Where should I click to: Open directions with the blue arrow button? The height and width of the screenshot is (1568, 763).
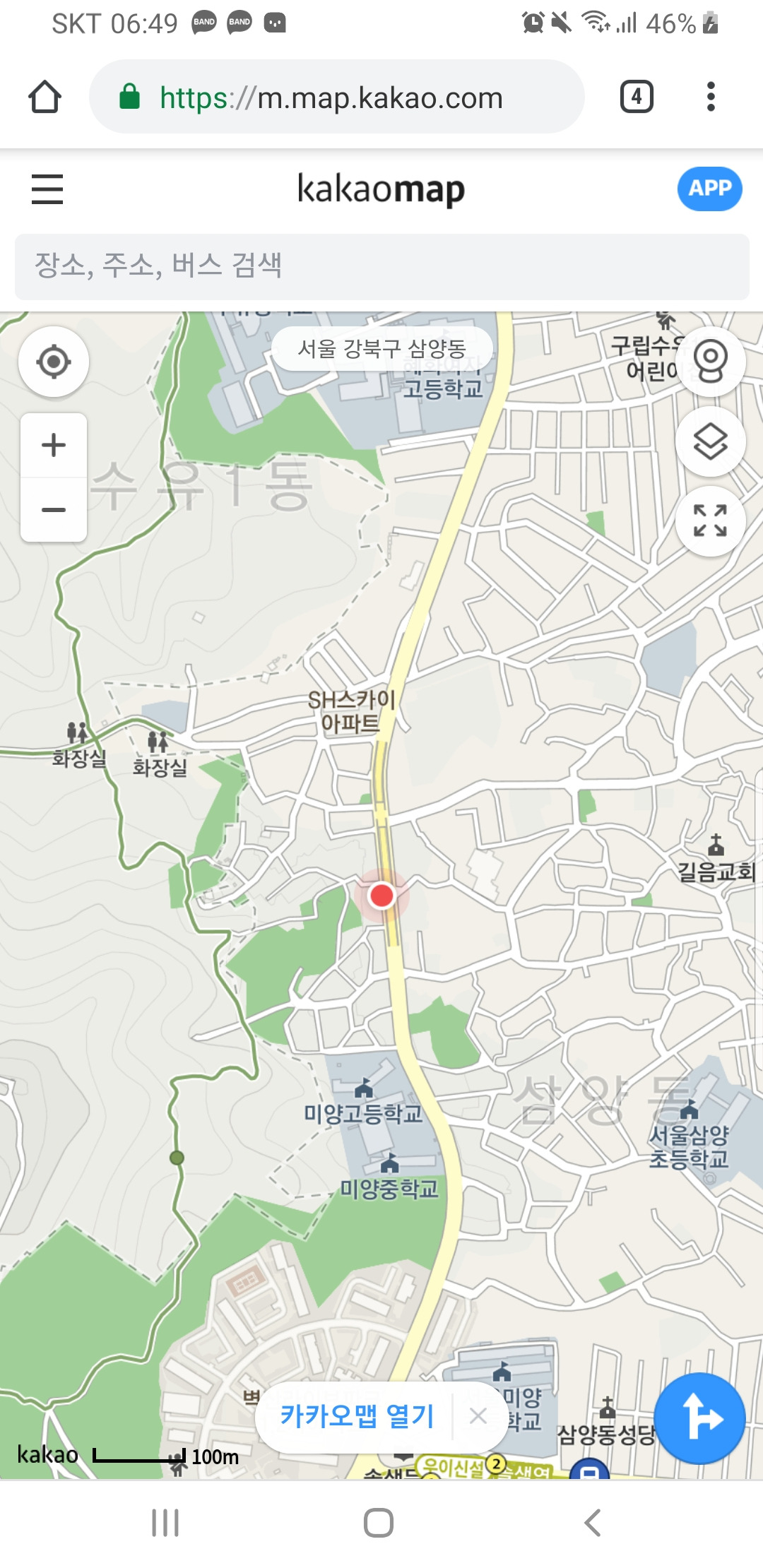[699, 1418]
